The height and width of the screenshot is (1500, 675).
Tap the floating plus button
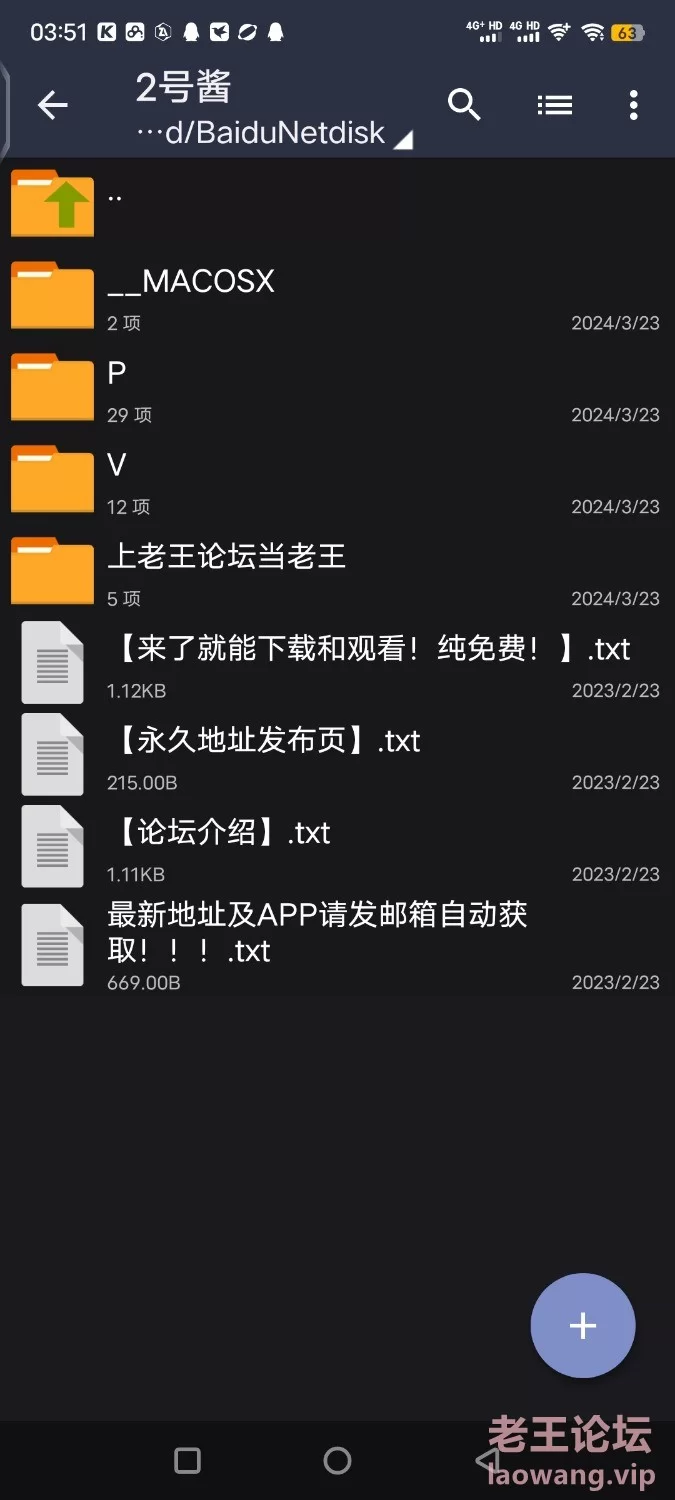point(583,1326)
